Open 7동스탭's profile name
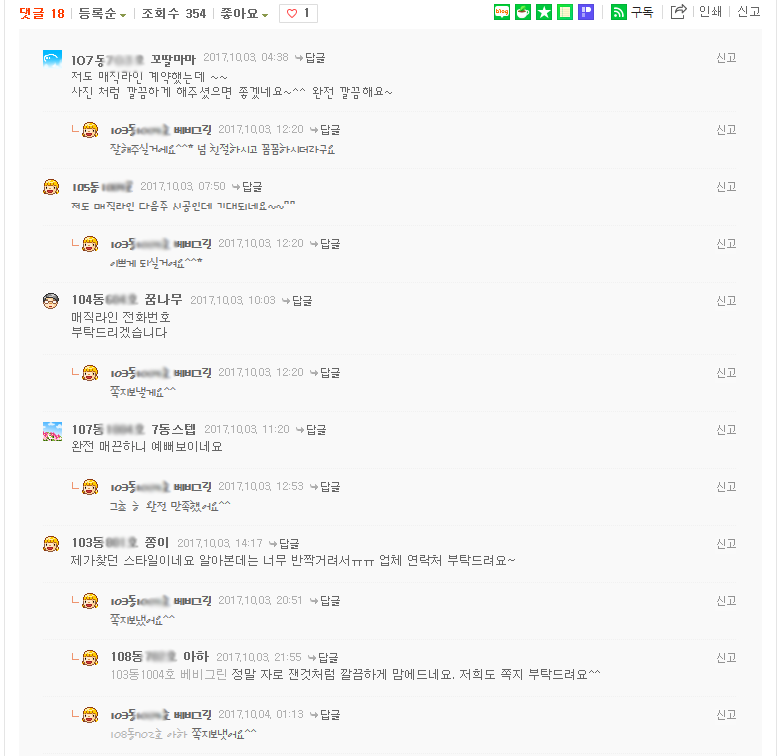 click(173, 429)
